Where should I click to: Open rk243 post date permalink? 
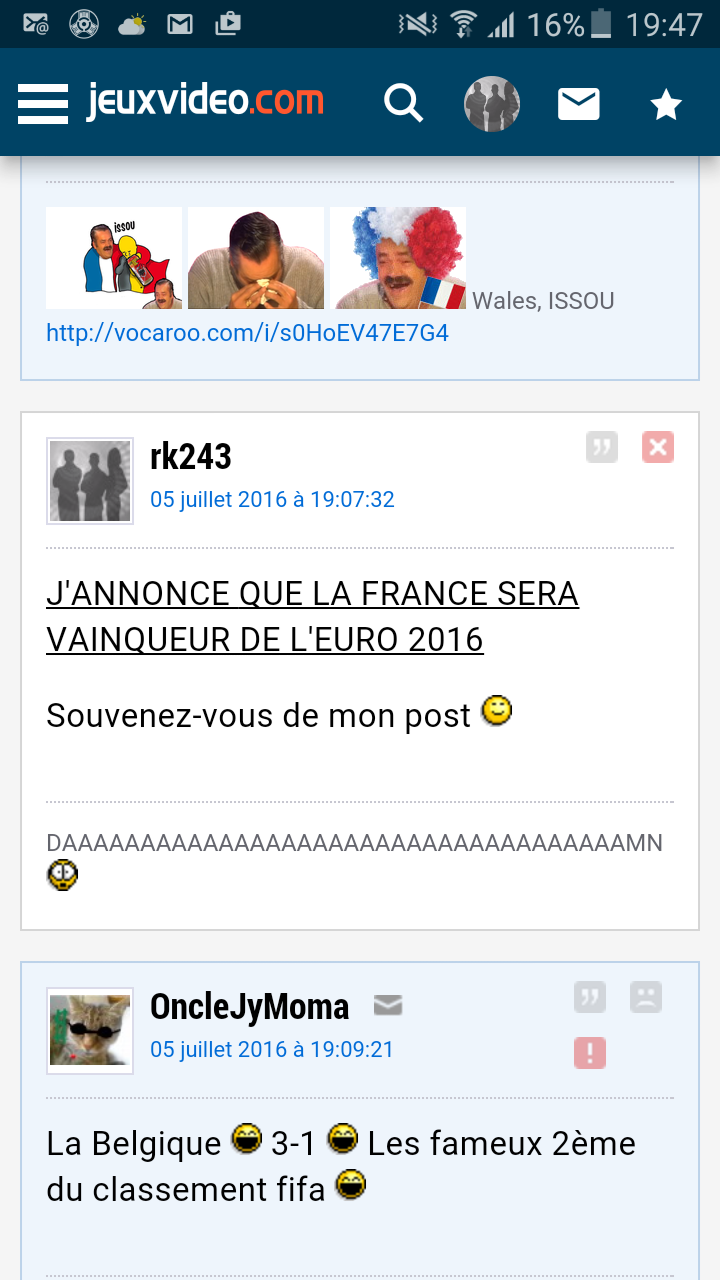[x=272, y=499]
